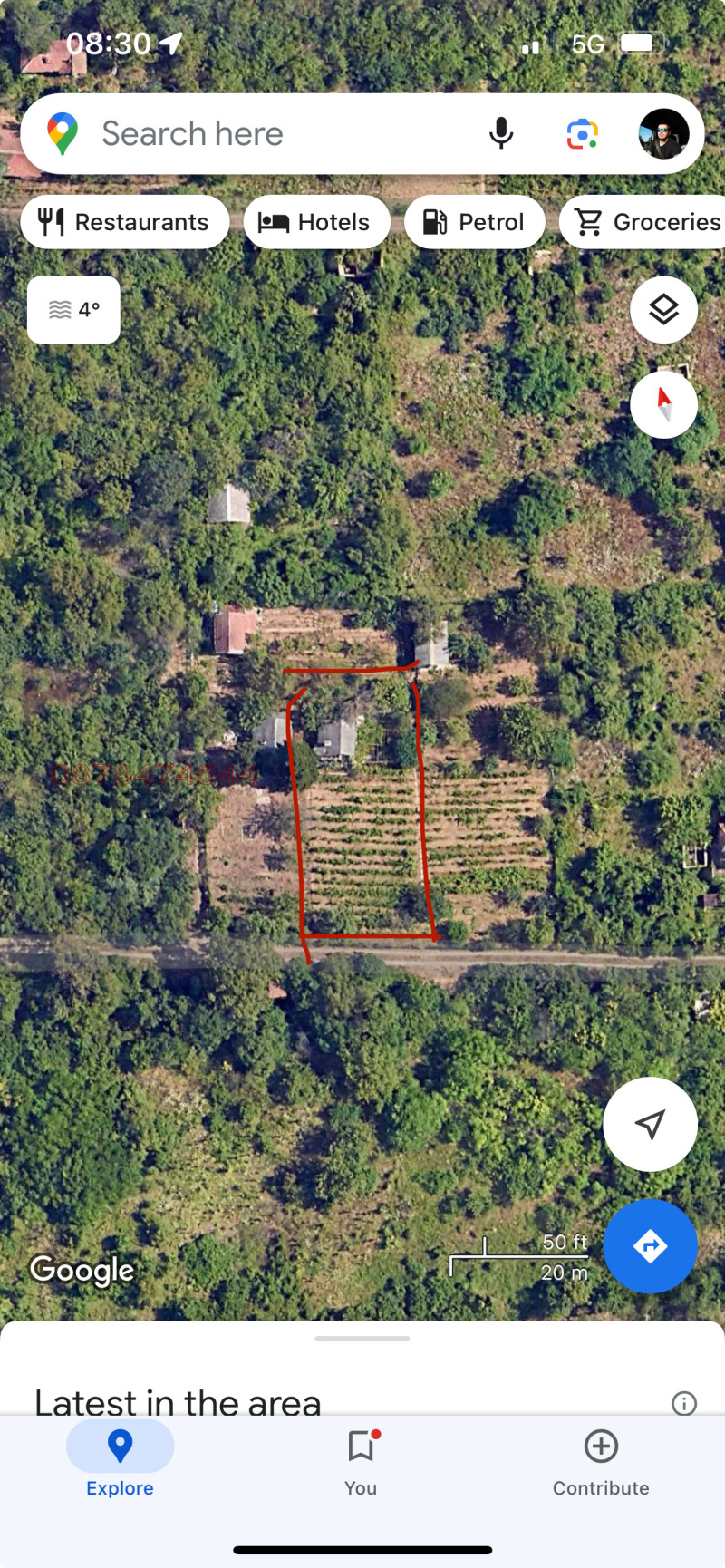Open the layers selector icon
Viewport: 725px width, 1568px height.
(x=663, y=309)
